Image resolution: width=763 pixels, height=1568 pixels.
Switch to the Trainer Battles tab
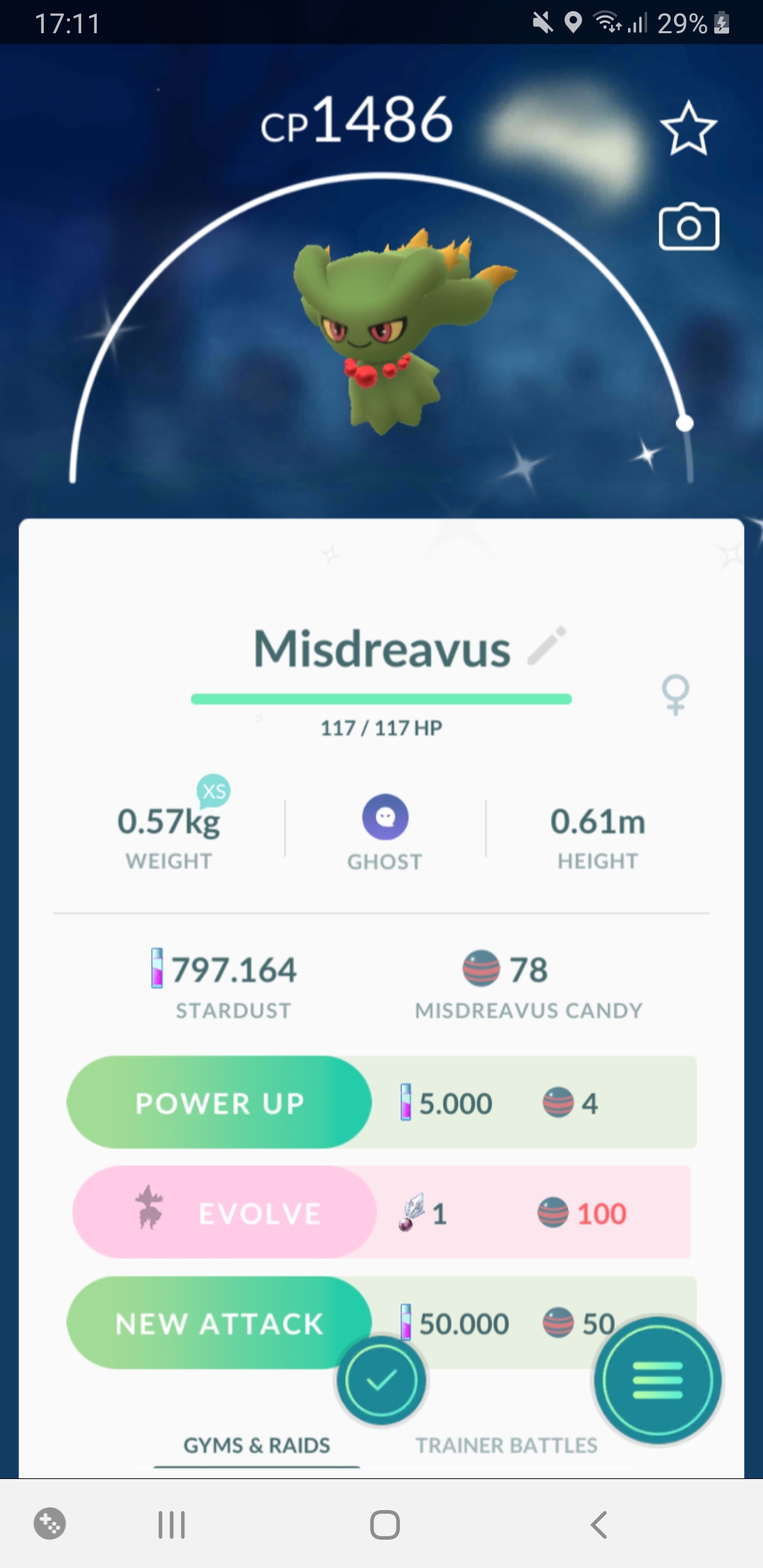(x=506, y=1445)
